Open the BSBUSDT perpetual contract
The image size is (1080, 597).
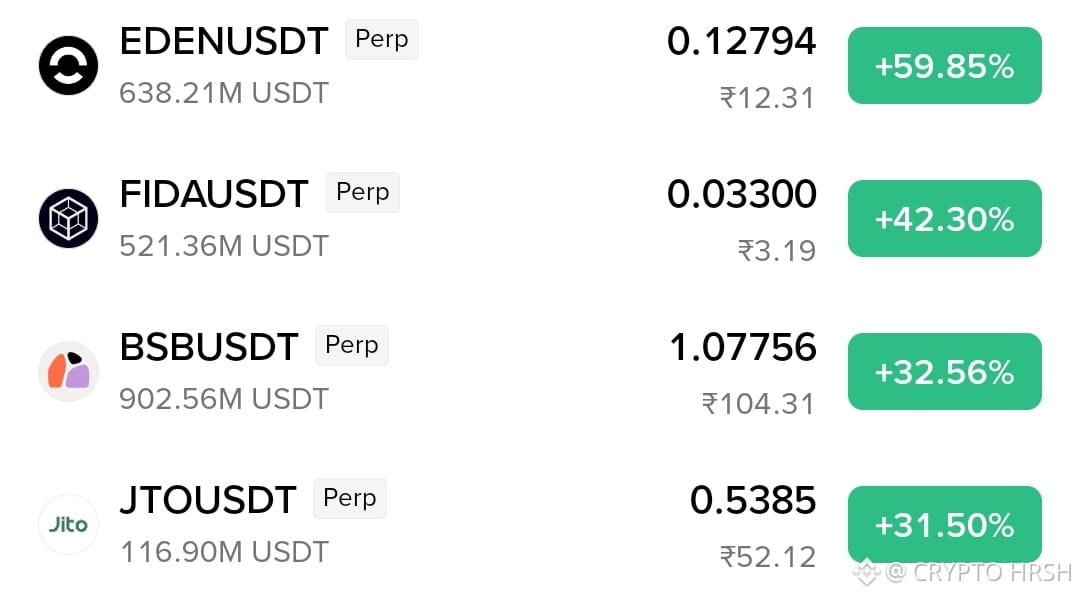[540, 372]
